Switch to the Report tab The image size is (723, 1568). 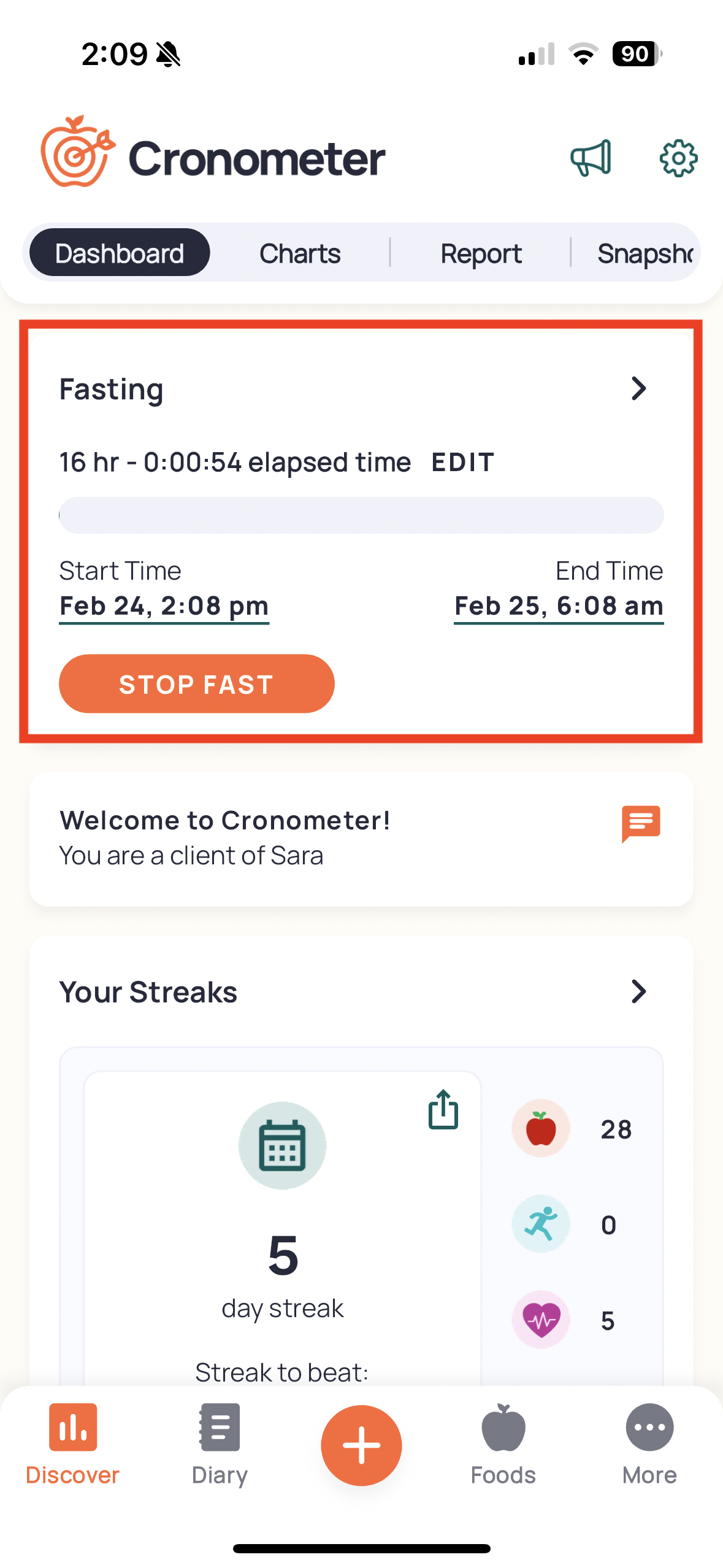pos(481,253)
